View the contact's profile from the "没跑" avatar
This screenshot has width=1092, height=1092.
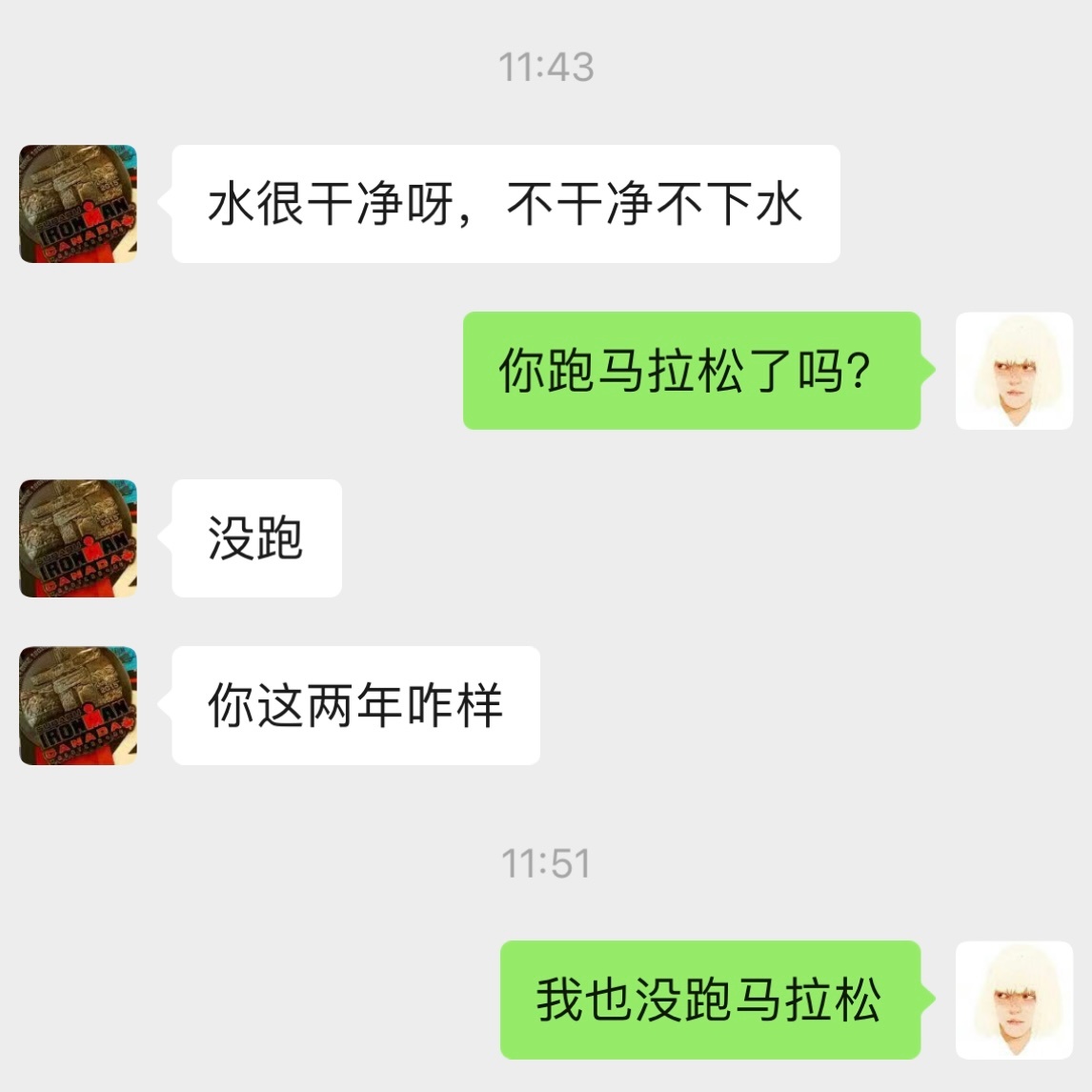point(78,538)
